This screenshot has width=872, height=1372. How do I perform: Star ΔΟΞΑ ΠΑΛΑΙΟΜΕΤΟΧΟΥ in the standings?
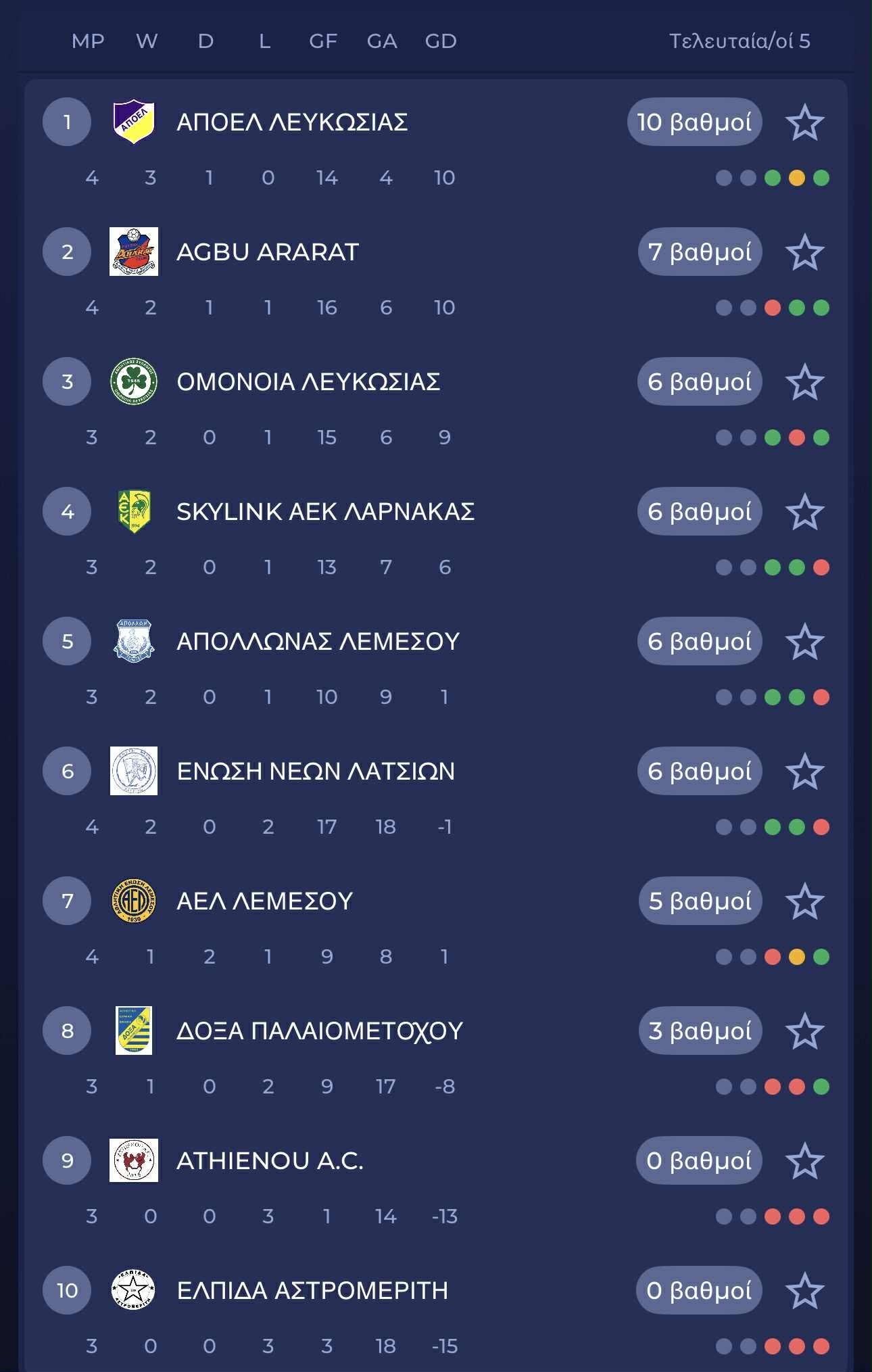tap(804, 1031)
